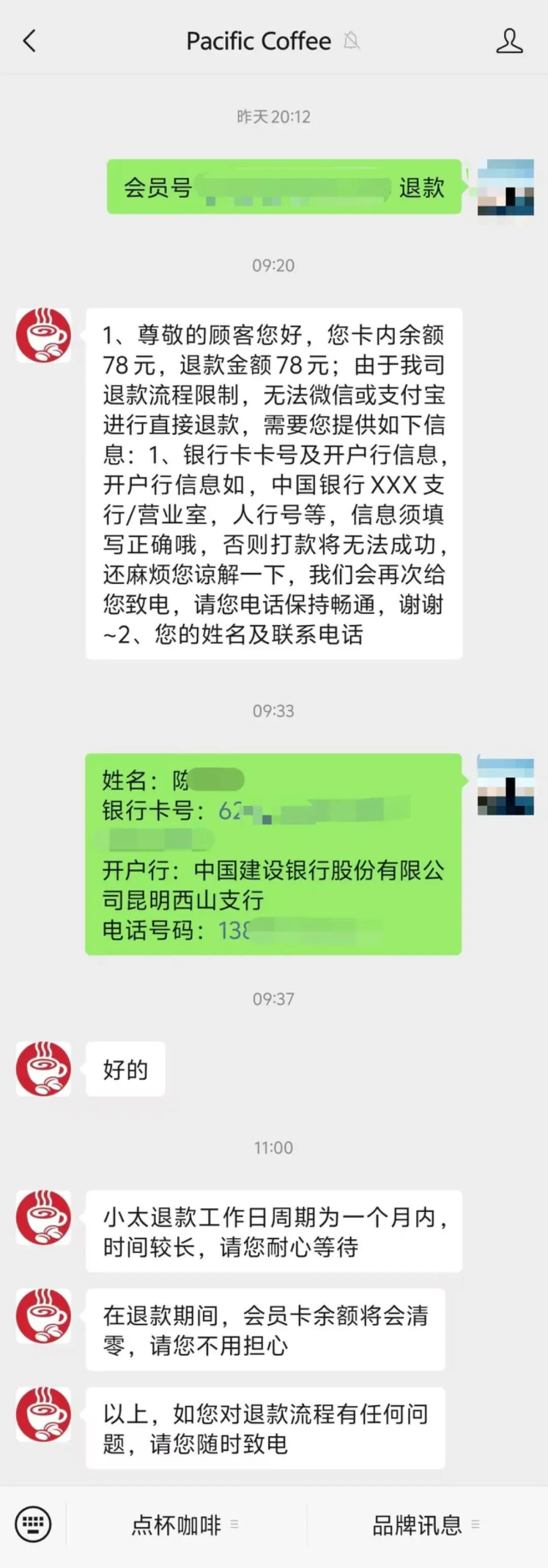Tap your avatar beside the member number message
The height and width of the screenshot is (1568, 548).
tap(504, 187)
